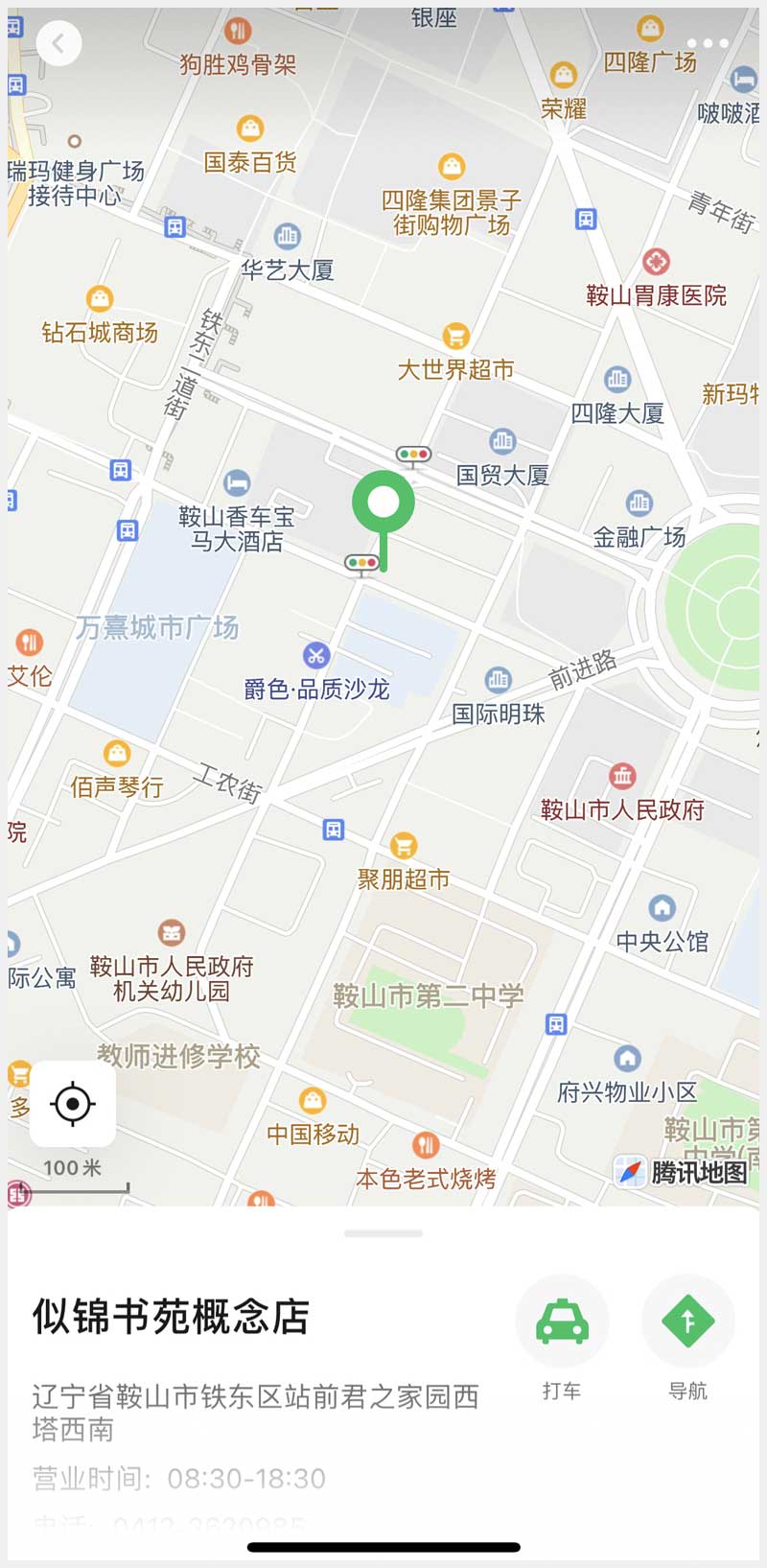Start navigation with 导航

pyautogui.click(x=687, y=1322)
